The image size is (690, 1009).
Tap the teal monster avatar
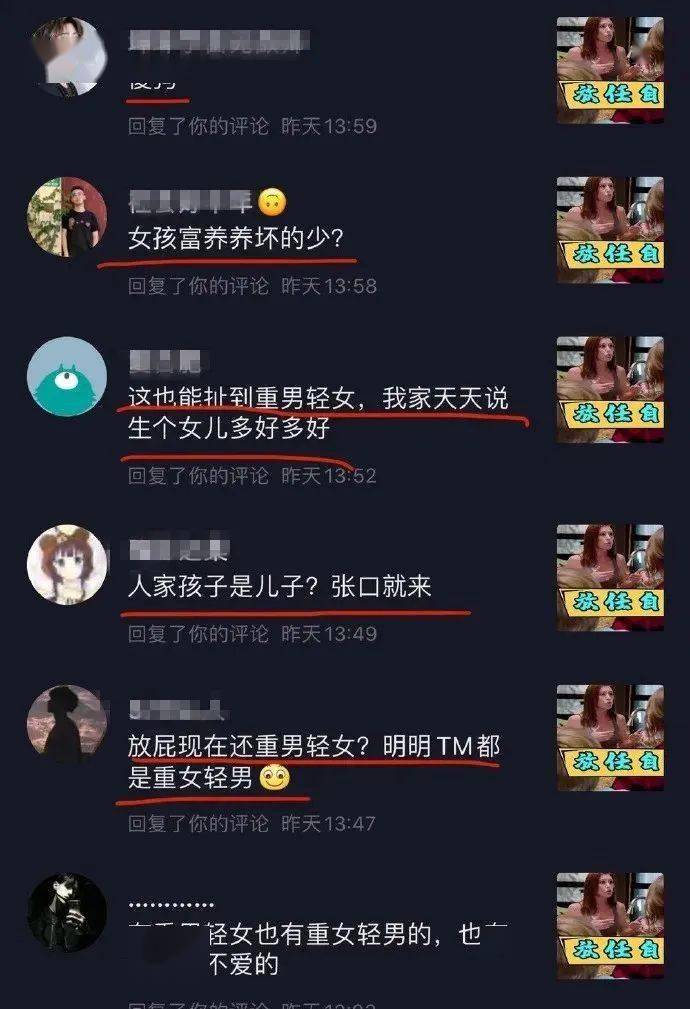(67, 377)
